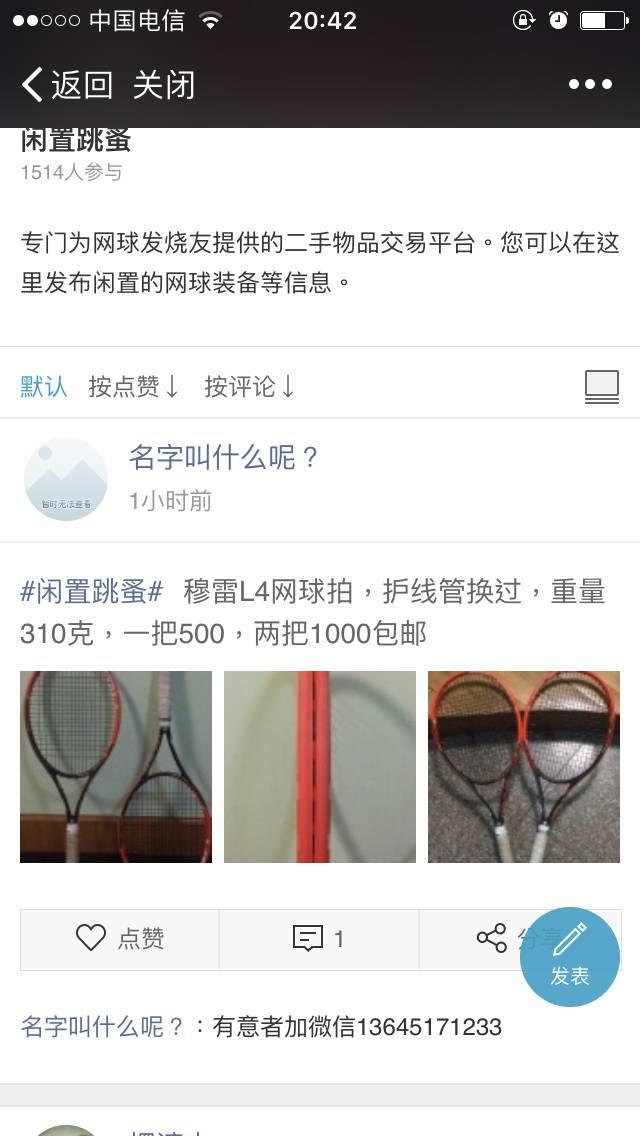Open the three-dot overflow menu
This screenshot has width=640, height=1136.
click(590, 85)
